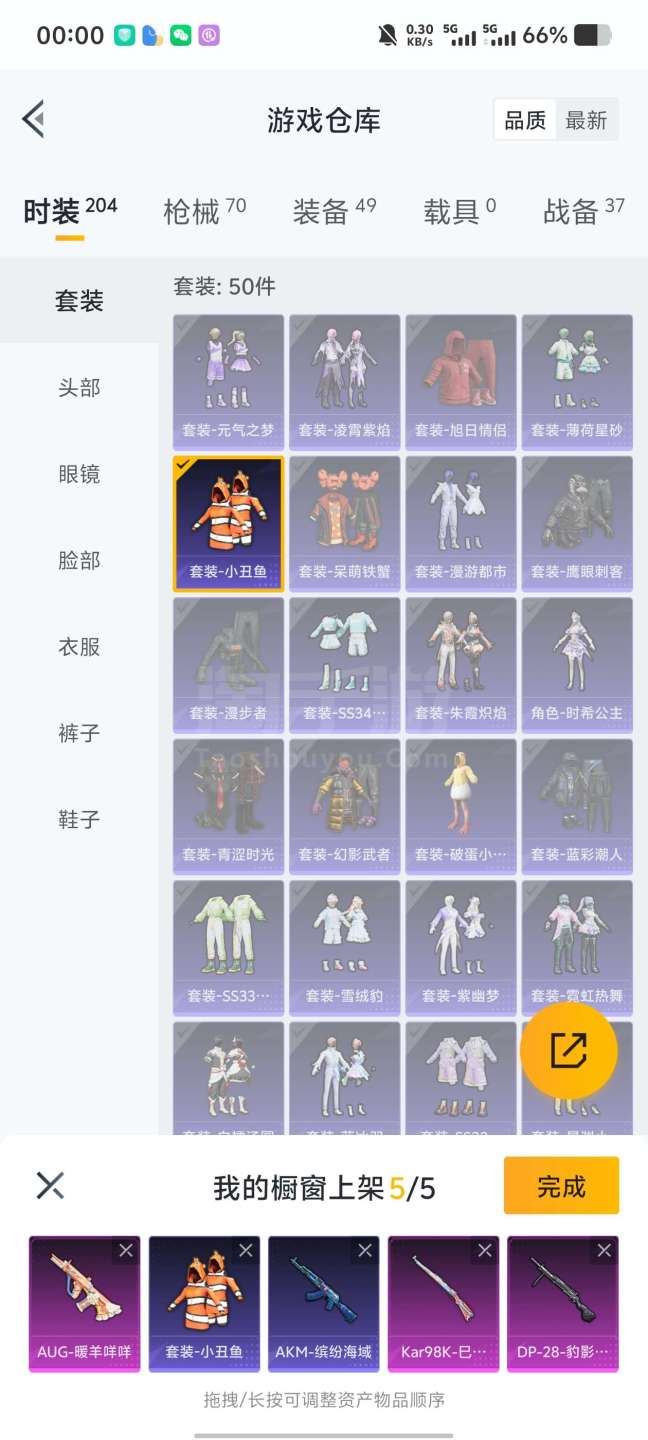Go back from the 游戏仓库 screen
648x1440 pixels.
click(34, 119)
